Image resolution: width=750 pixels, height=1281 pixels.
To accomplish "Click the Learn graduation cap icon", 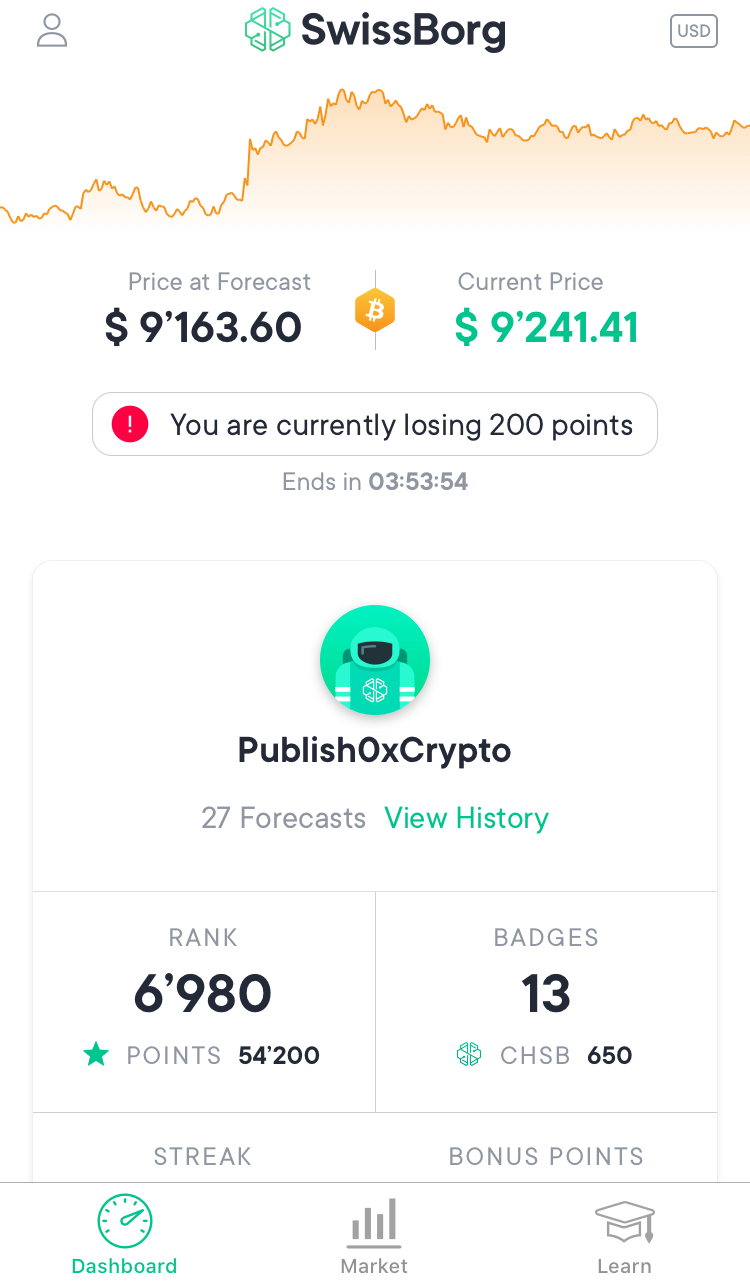I will pyautogui.click(x=624, y=1220).
